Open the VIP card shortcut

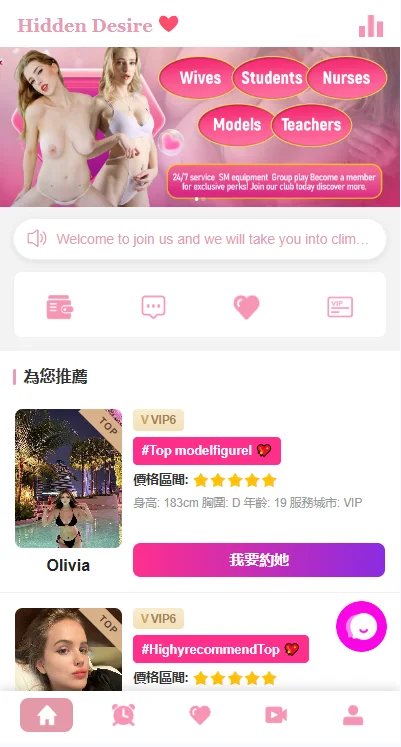pyautogui.click(x=340, y=307)
